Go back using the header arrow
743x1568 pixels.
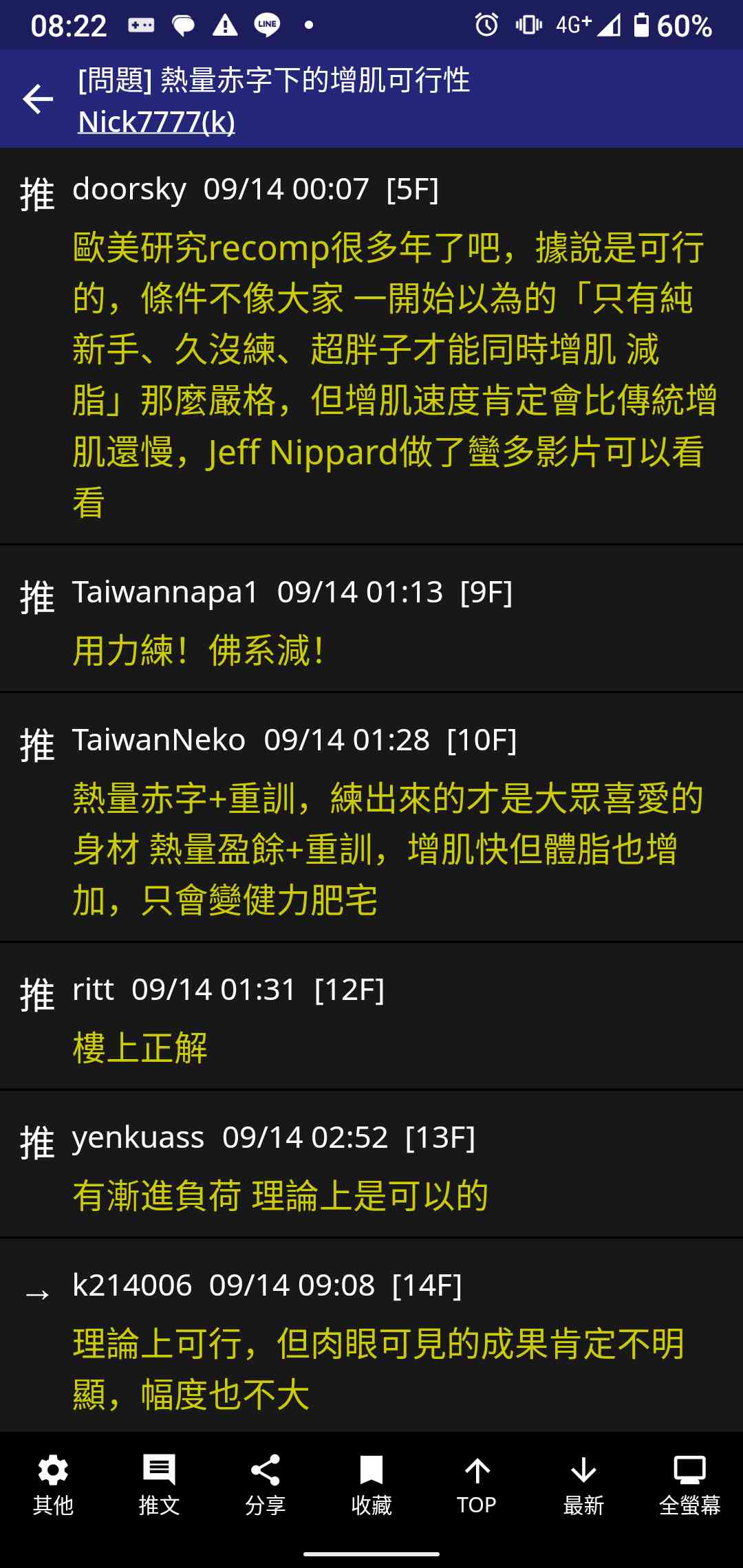pos(38,100)
